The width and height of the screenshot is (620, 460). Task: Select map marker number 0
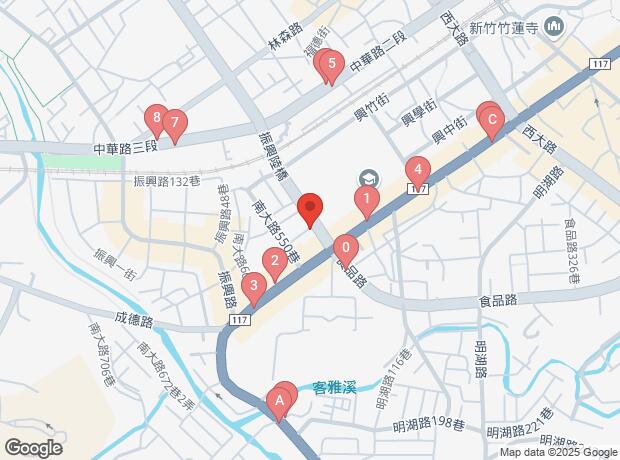[345, 247]
